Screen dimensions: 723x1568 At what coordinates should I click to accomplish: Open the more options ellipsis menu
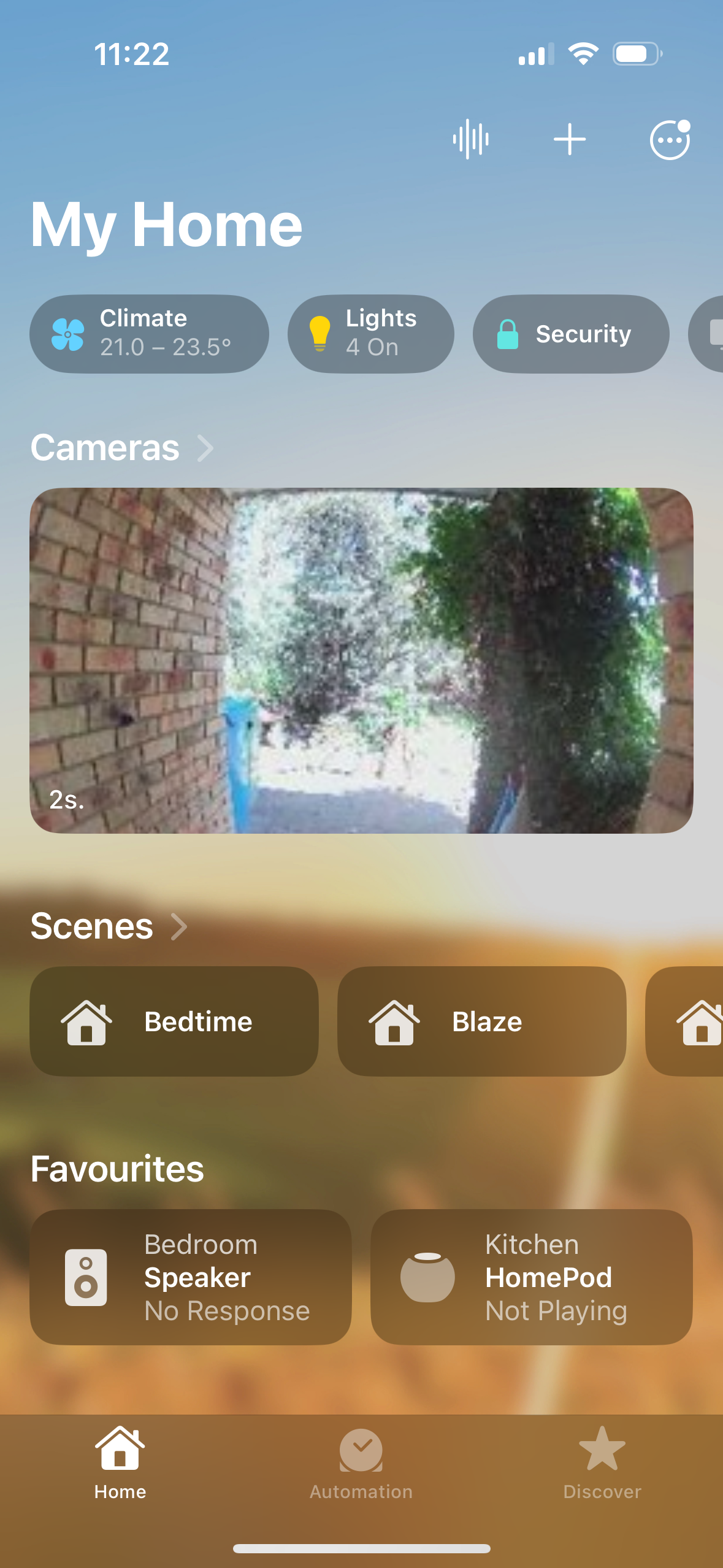(x=669, y=140)
